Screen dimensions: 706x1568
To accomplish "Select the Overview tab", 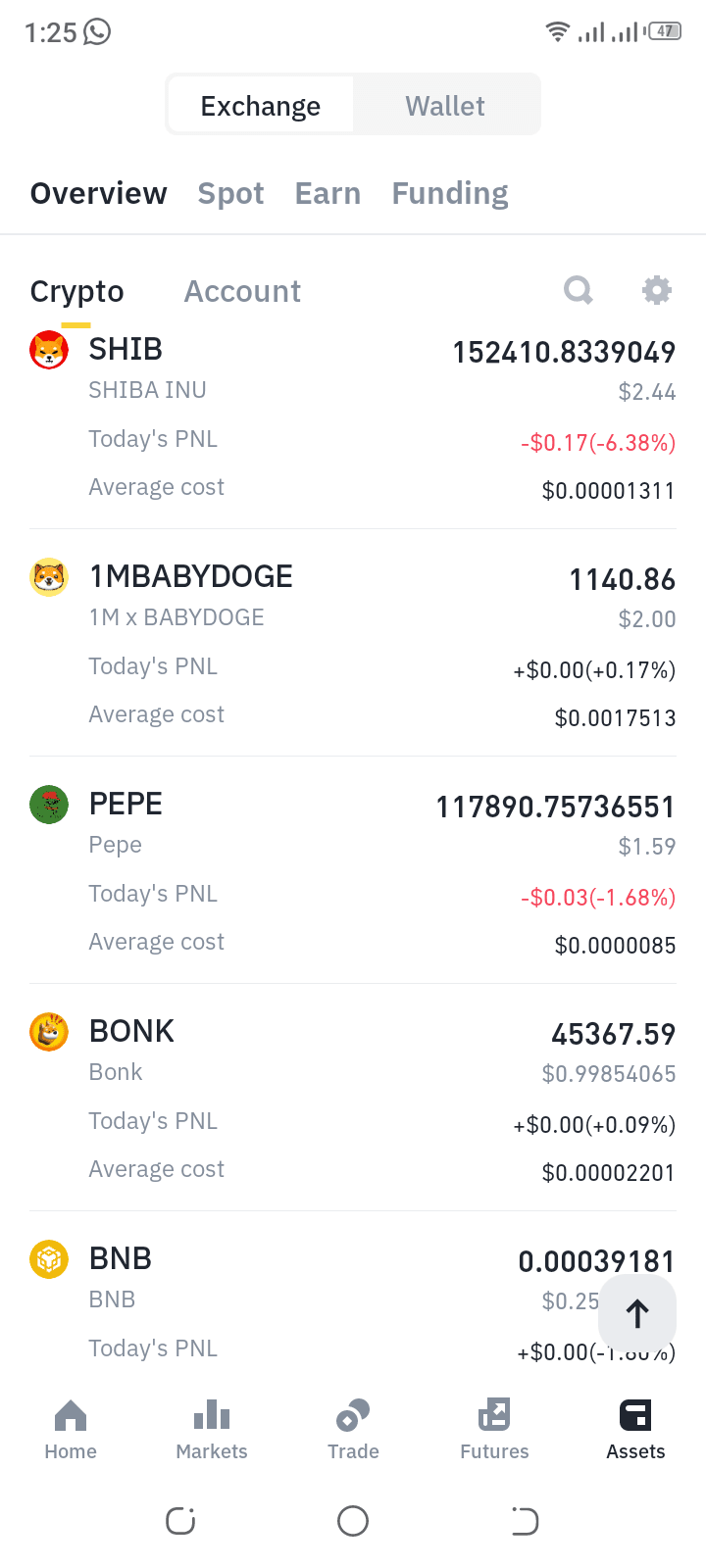I will pos(99,193).
